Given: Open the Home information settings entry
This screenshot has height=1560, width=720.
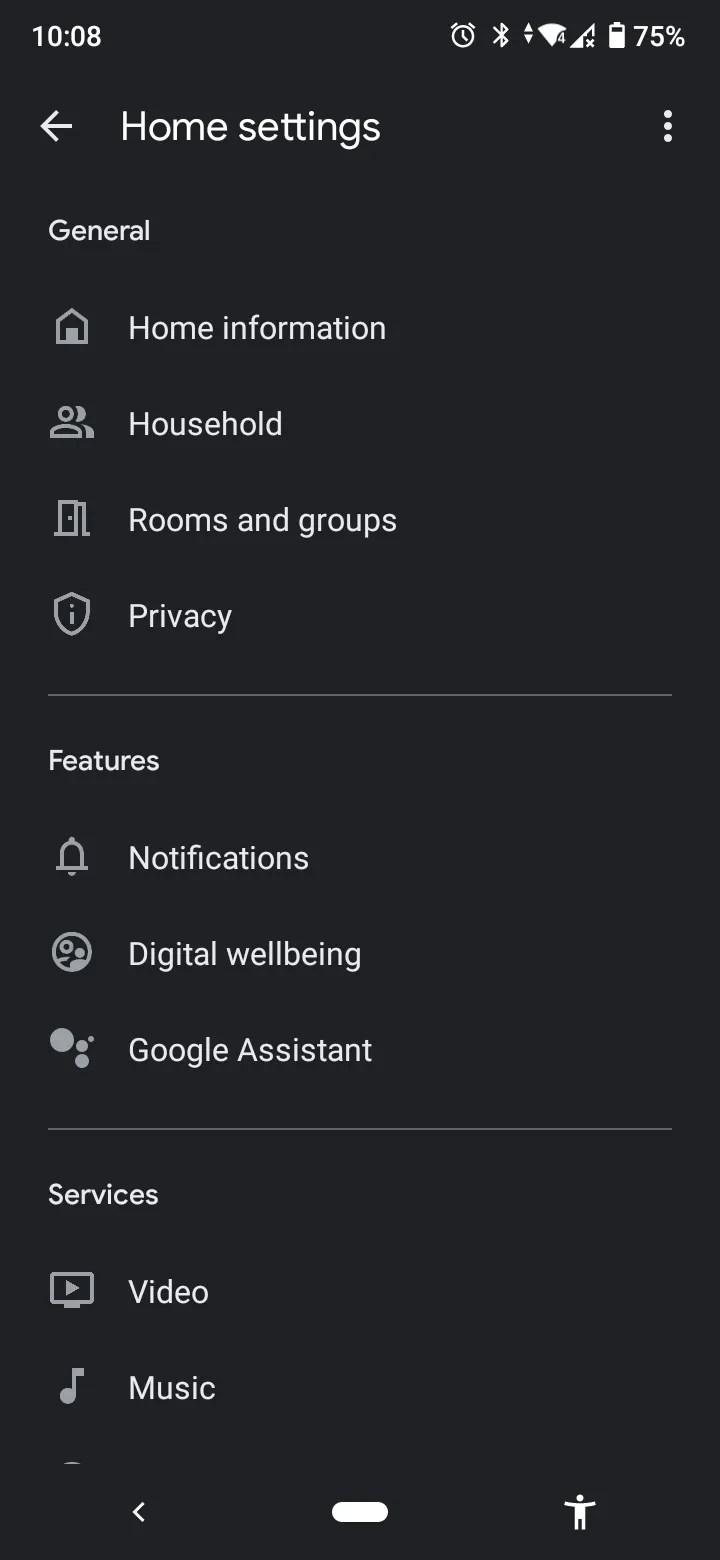Looking at the screenshot, I should [257, 327].
